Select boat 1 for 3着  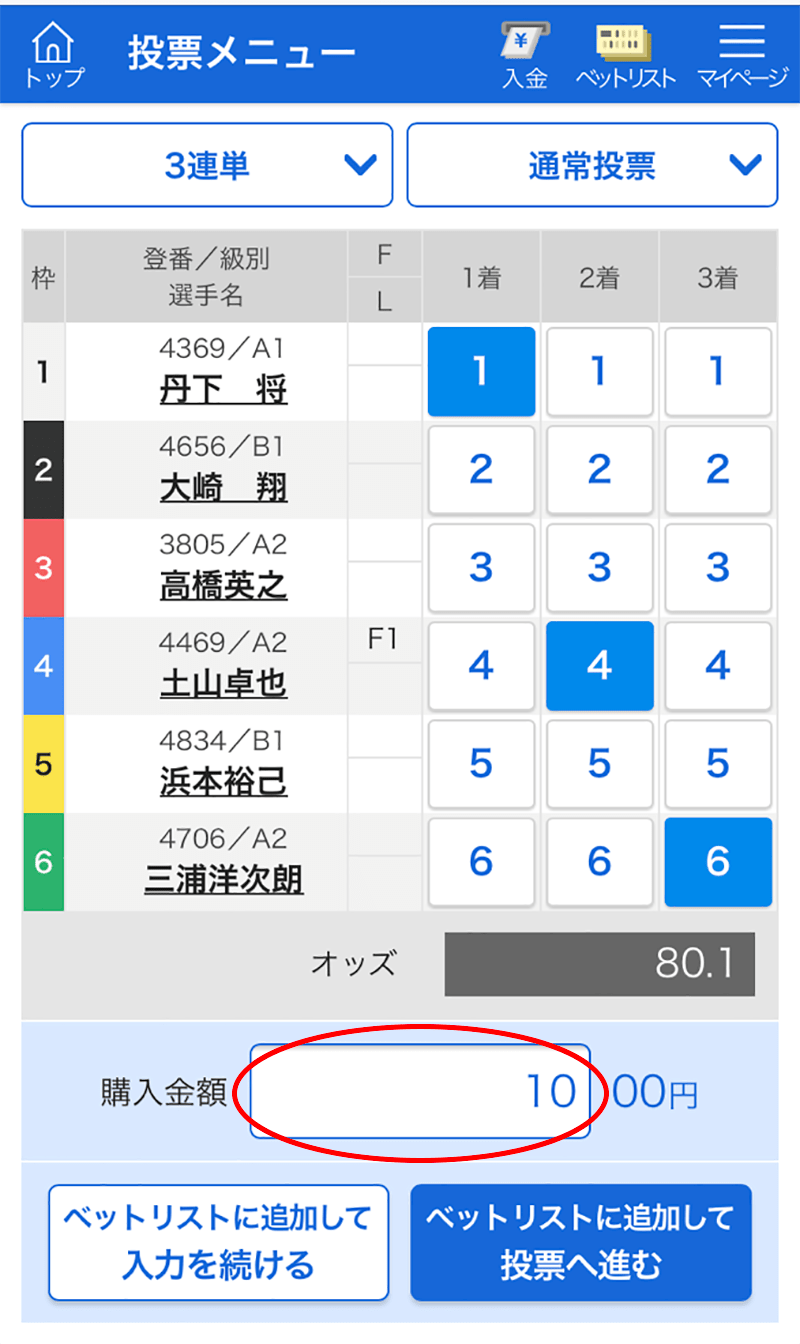point(718,372)
